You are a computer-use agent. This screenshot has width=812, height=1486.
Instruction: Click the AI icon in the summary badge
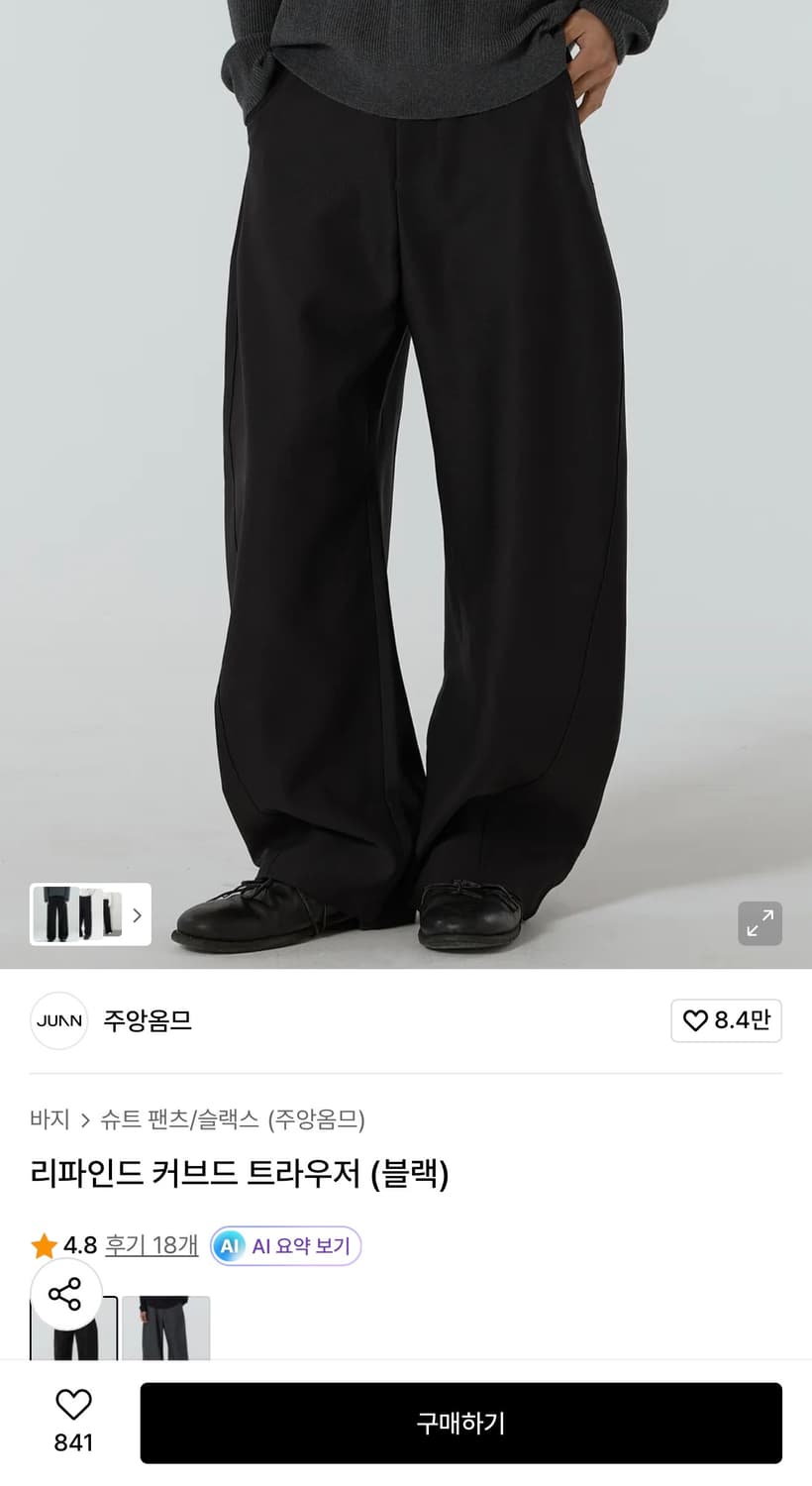click(x=229, y=1245)
